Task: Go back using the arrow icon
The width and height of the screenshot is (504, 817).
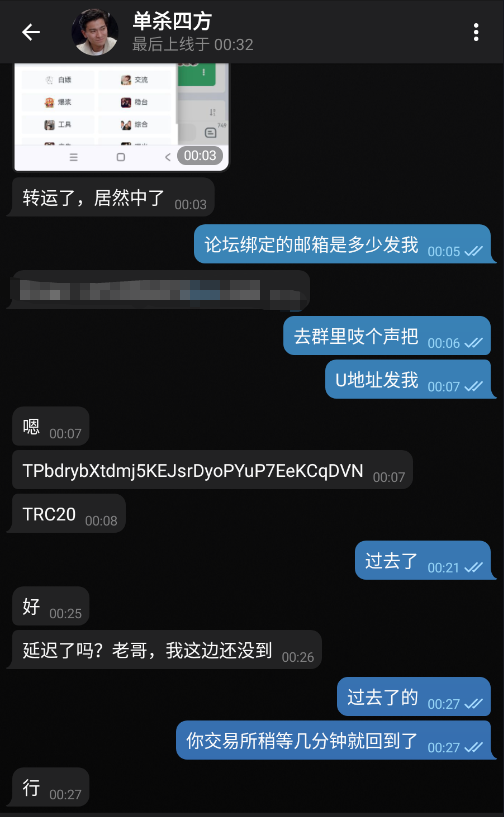Action: tap(31, 32)
